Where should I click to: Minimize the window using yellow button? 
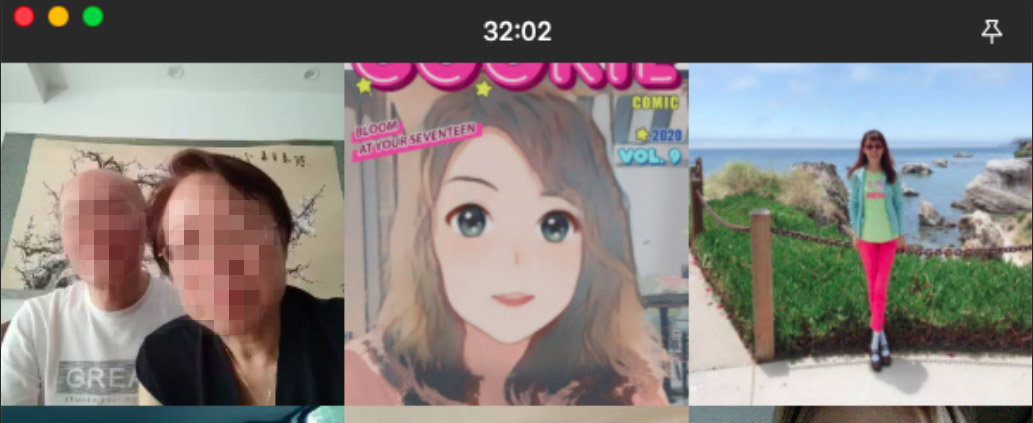click(x=58, y=16)
